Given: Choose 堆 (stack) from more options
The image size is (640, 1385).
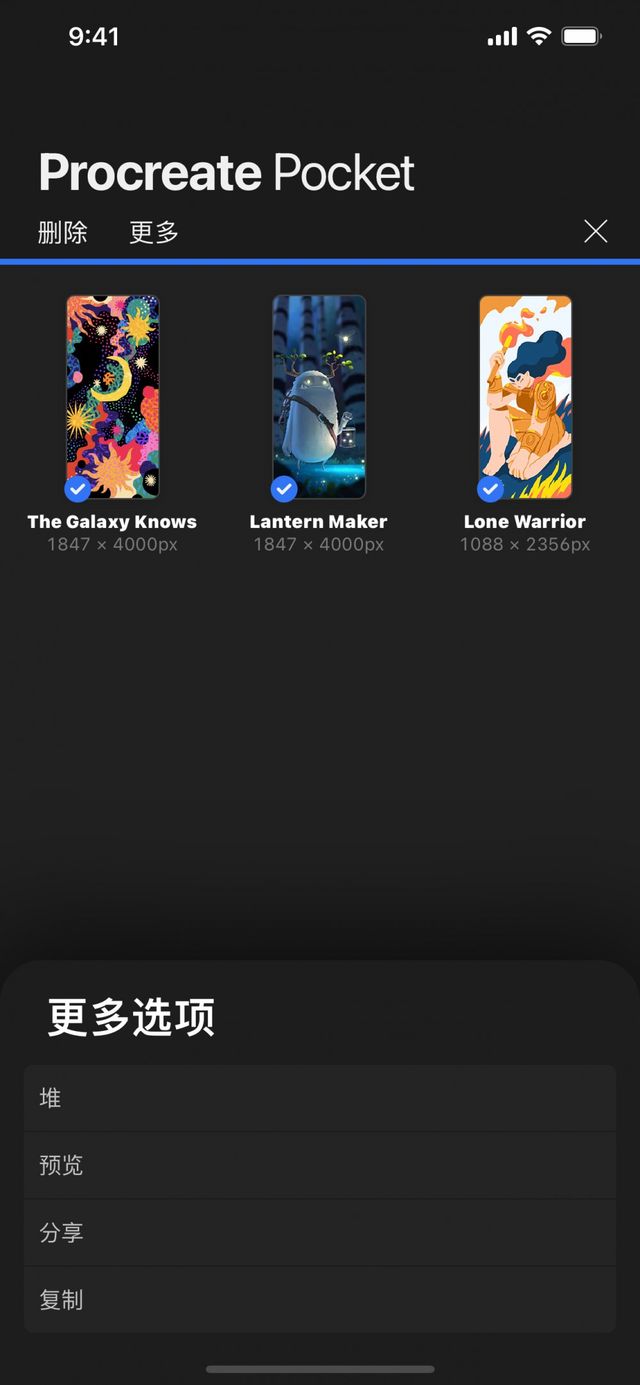Looking at the screenshot, I should pyautogui.click(x=320, y=1098).
